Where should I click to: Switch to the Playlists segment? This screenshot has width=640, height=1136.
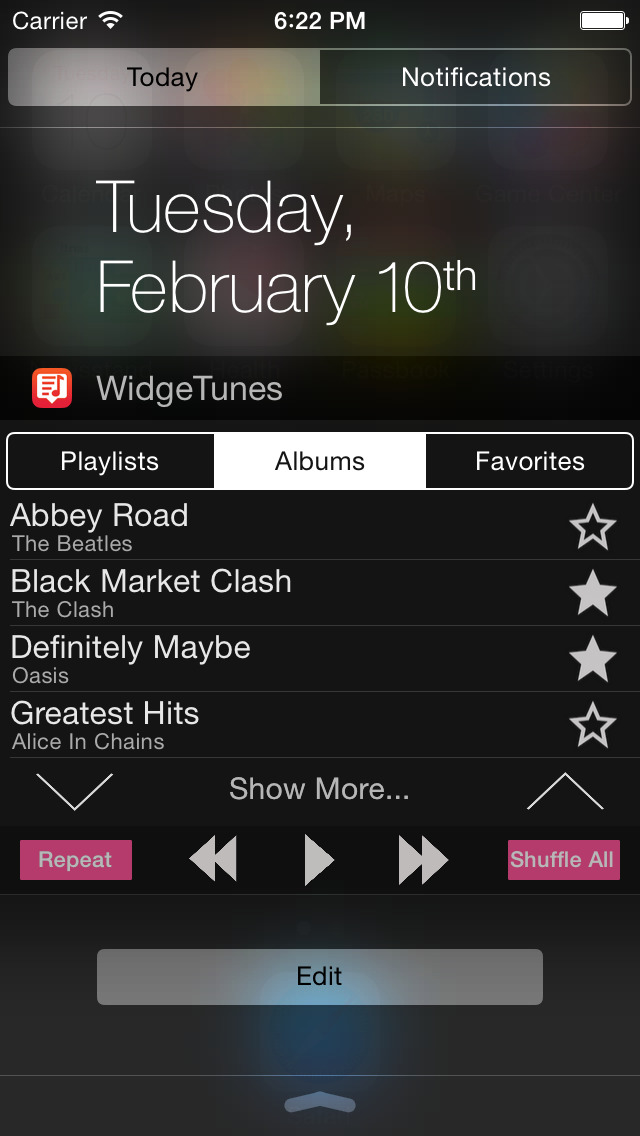110,461
